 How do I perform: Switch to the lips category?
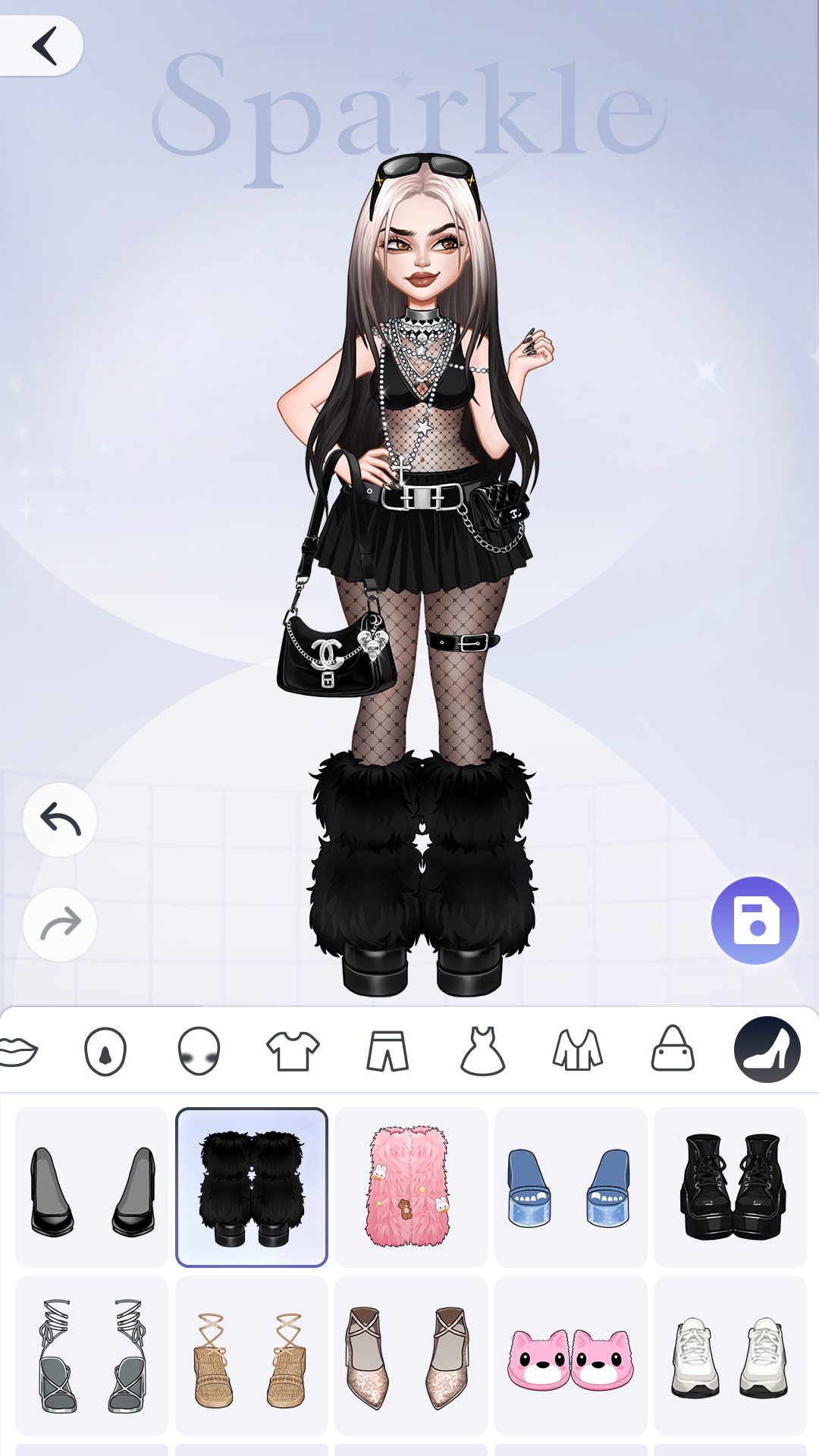click(x=18, y=1051)
